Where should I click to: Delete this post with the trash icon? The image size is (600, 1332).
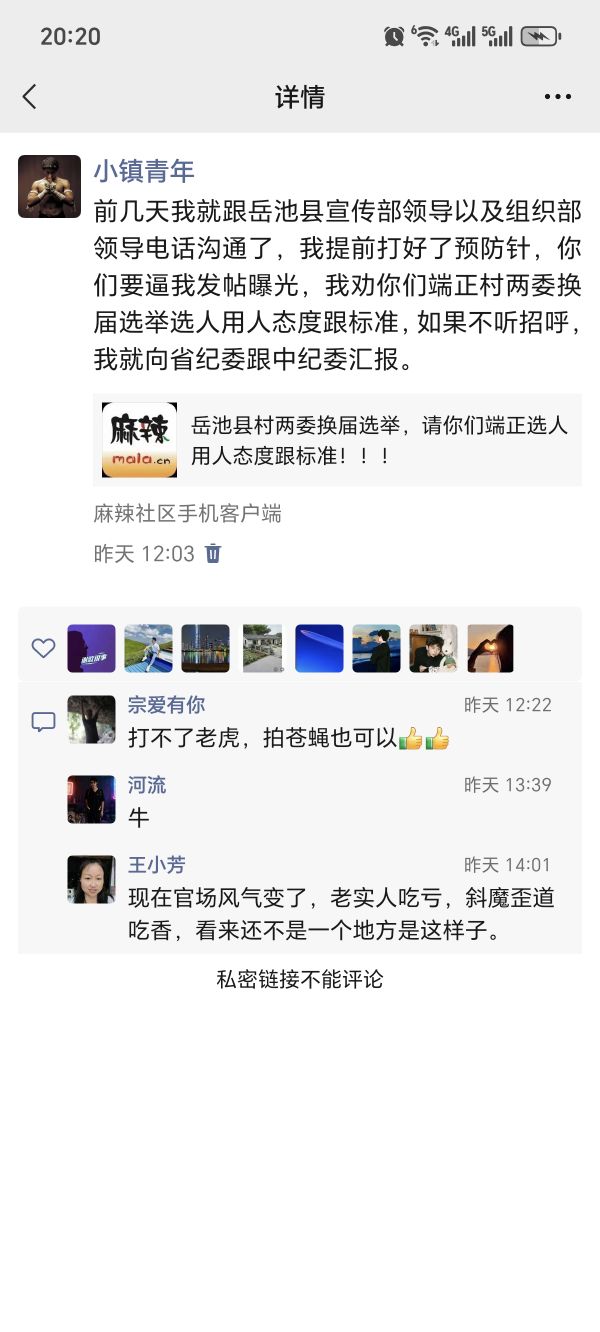point(213,553)
